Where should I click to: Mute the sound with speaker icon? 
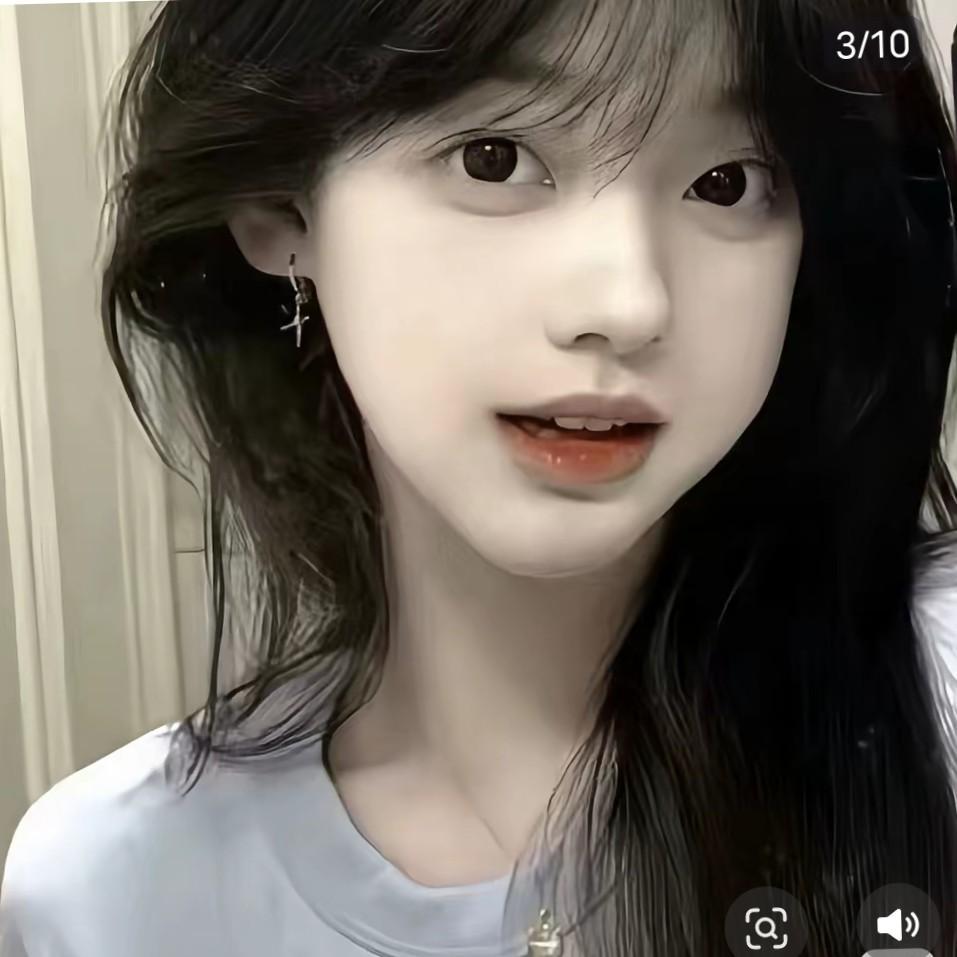tap(897, 925)
